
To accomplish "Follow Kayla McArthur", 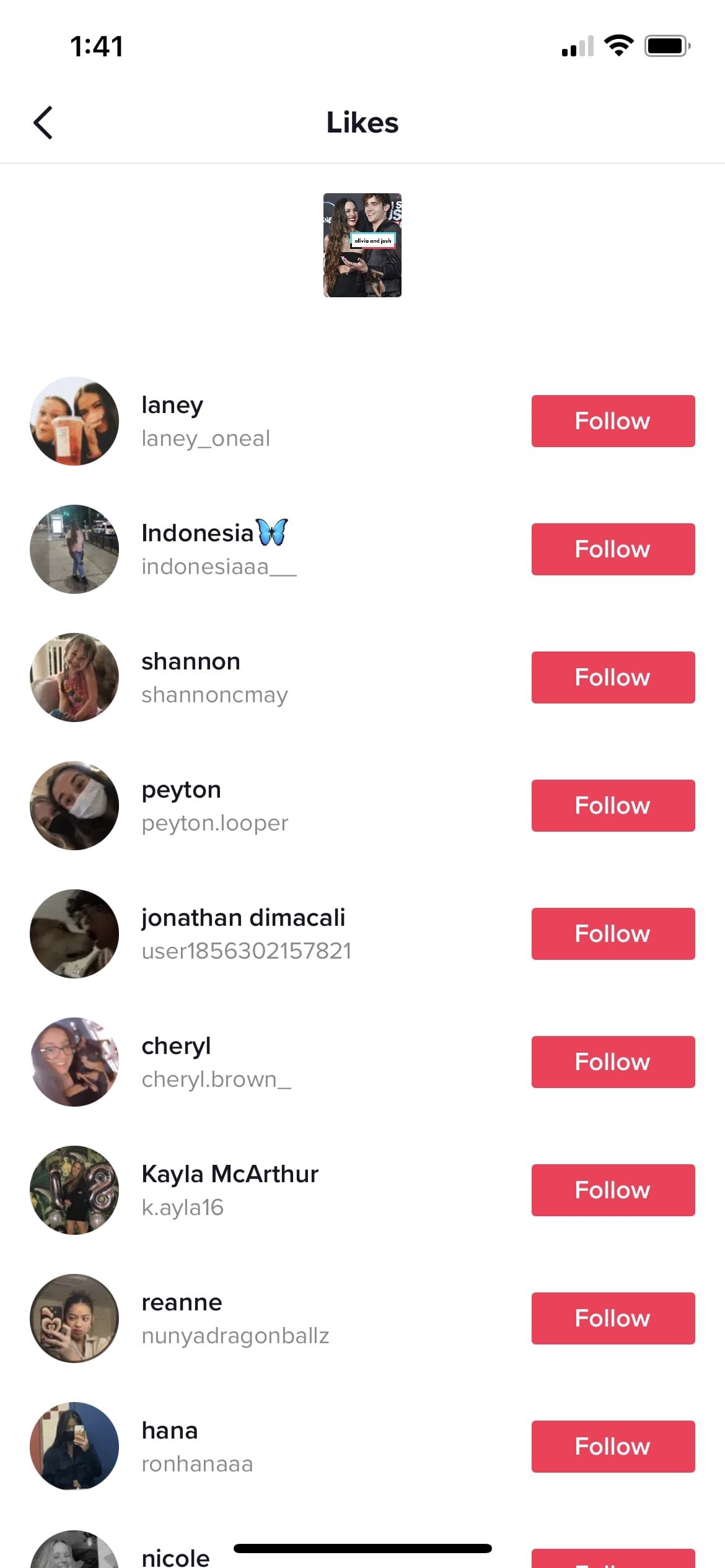I will [612, 1190].
